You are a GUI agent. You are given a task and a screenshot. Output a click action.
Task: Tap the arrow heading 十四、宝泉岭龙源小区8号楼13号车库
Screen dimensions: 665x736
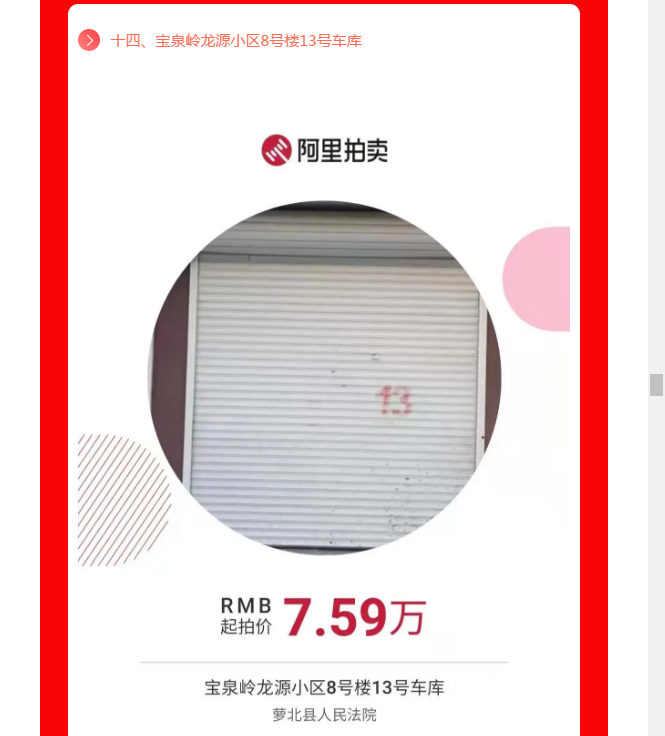(89, 41)
